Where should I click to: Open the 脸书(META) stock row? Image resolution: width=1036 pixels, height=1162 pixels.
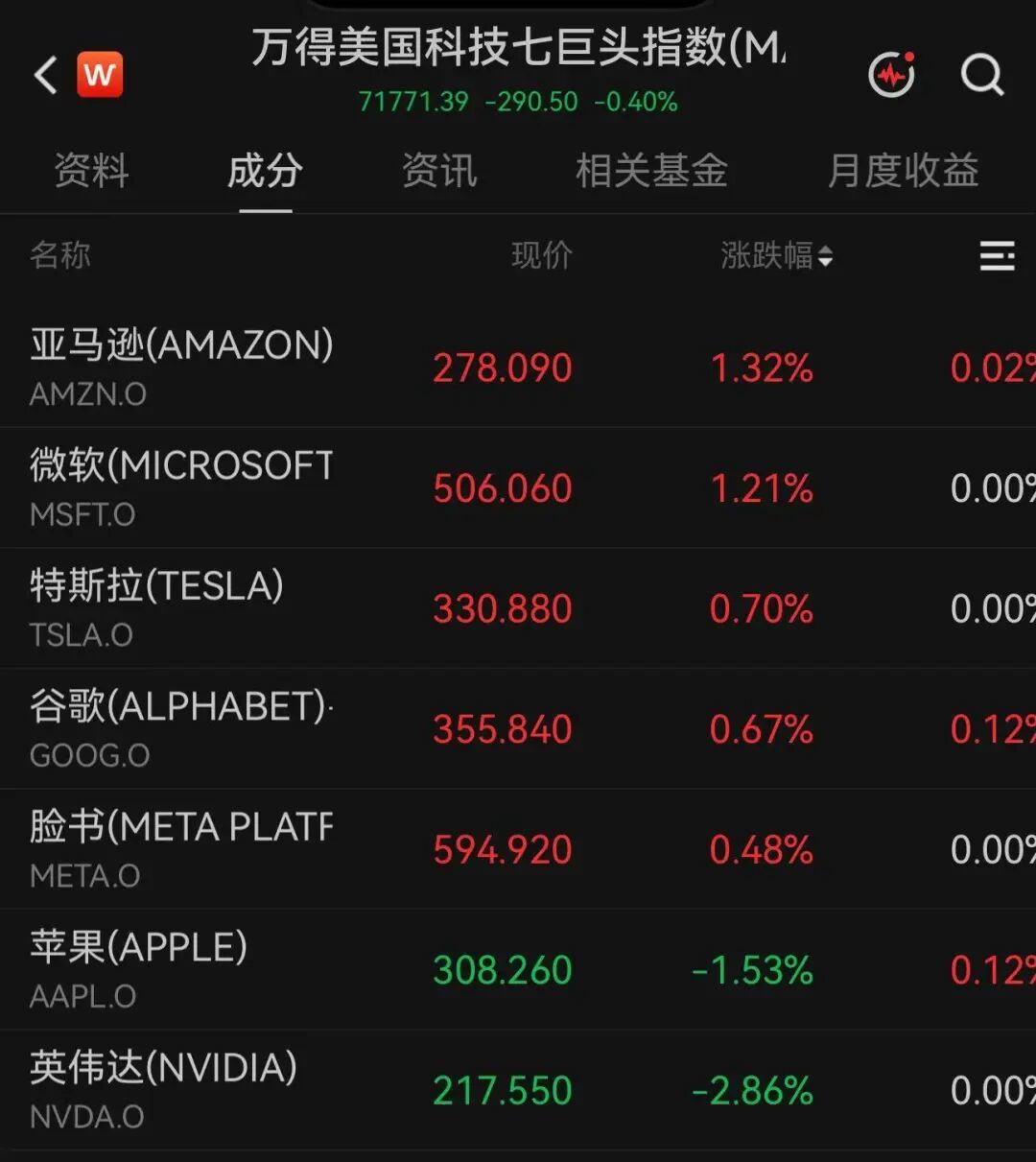tap(518, 849)
